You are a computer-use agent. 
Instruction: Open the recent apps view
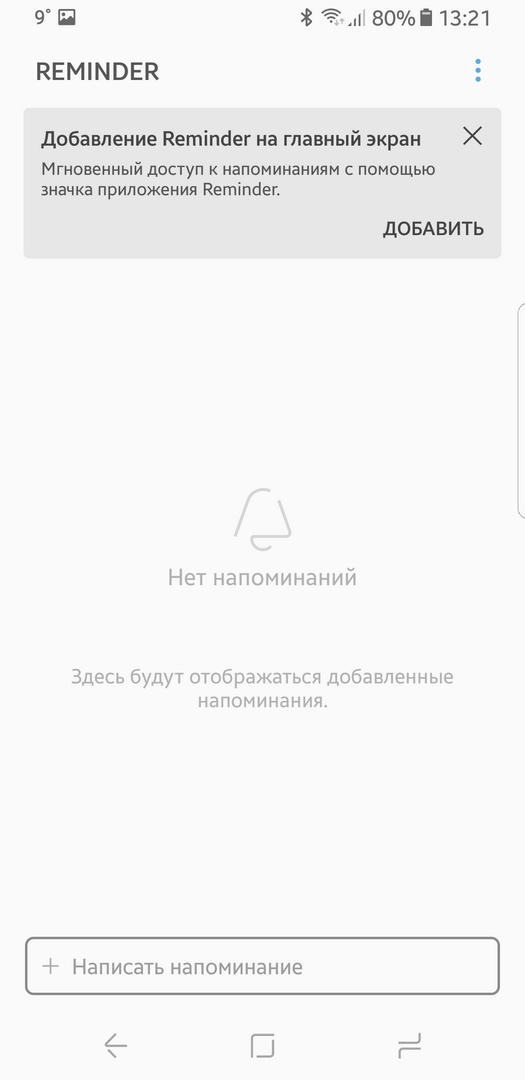[409, 1046]
